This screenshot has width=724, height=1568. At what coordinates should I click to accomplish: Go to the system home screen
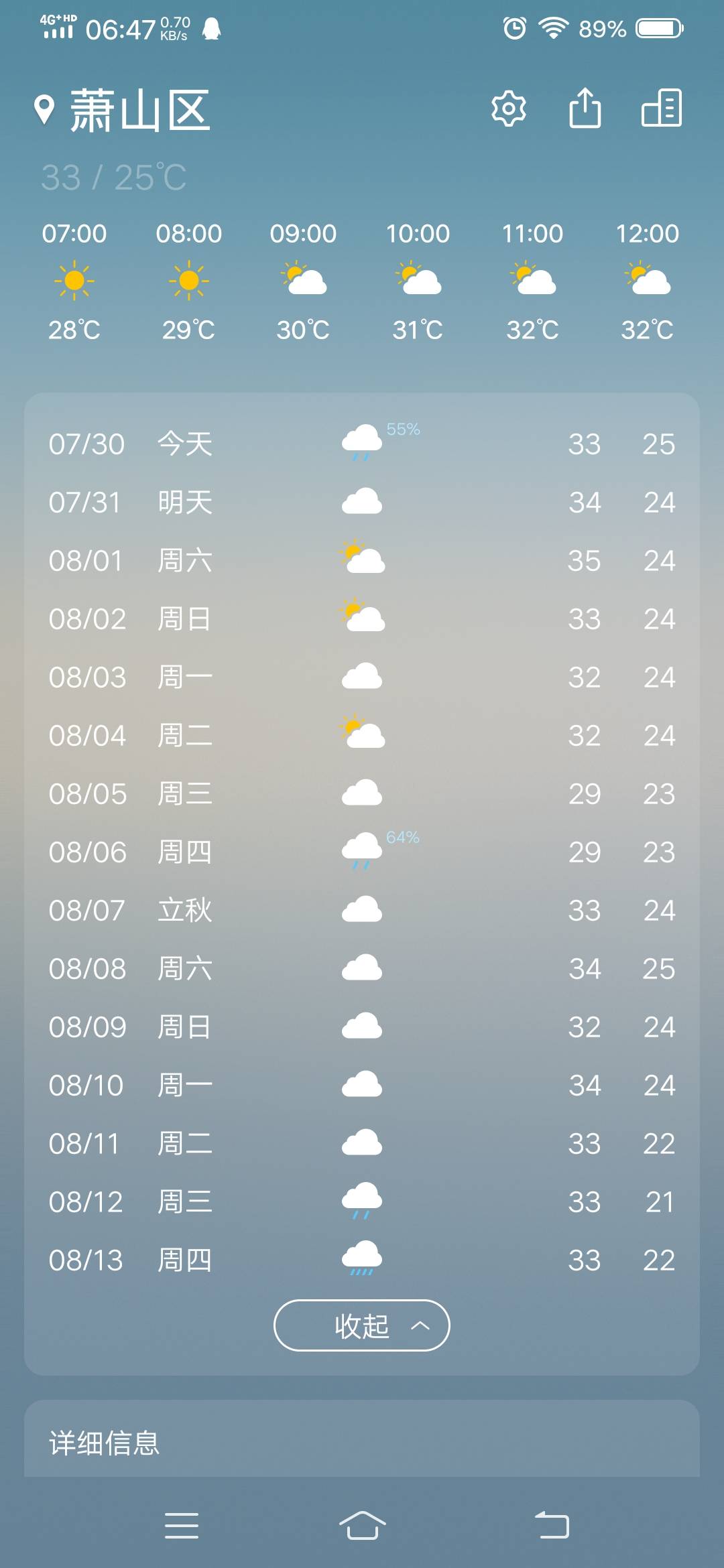tap(362, 1526)
